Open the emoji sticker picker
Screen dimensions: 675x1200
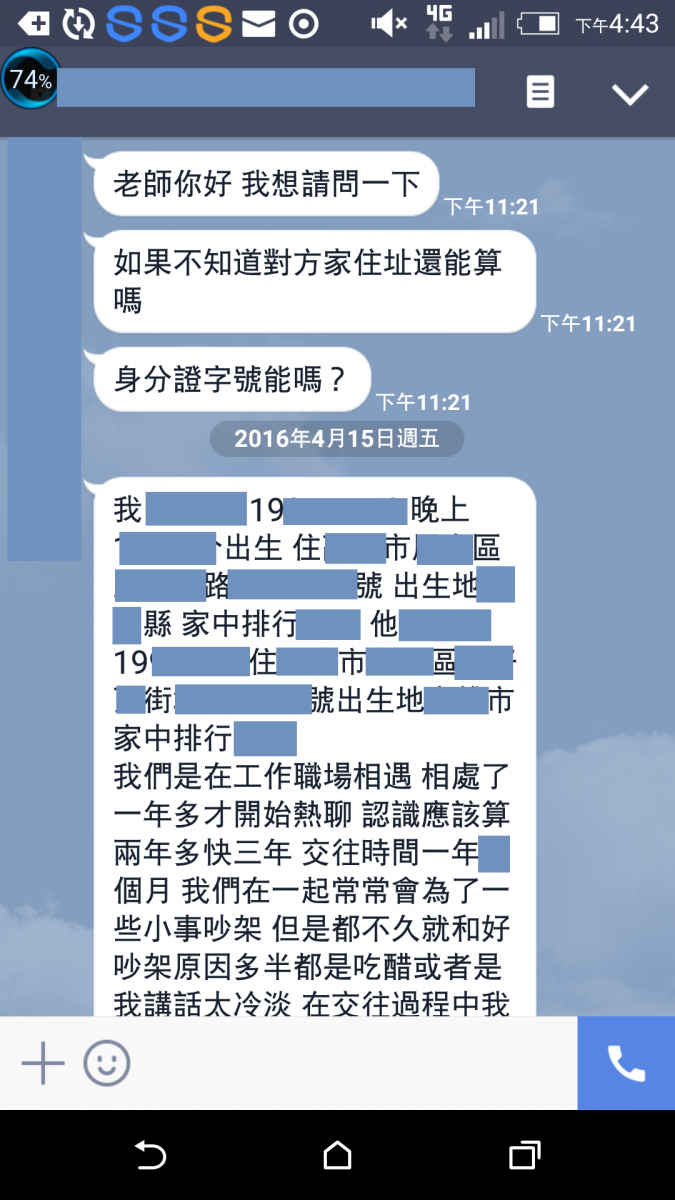pyautogui.click(x=107, y=1063)
